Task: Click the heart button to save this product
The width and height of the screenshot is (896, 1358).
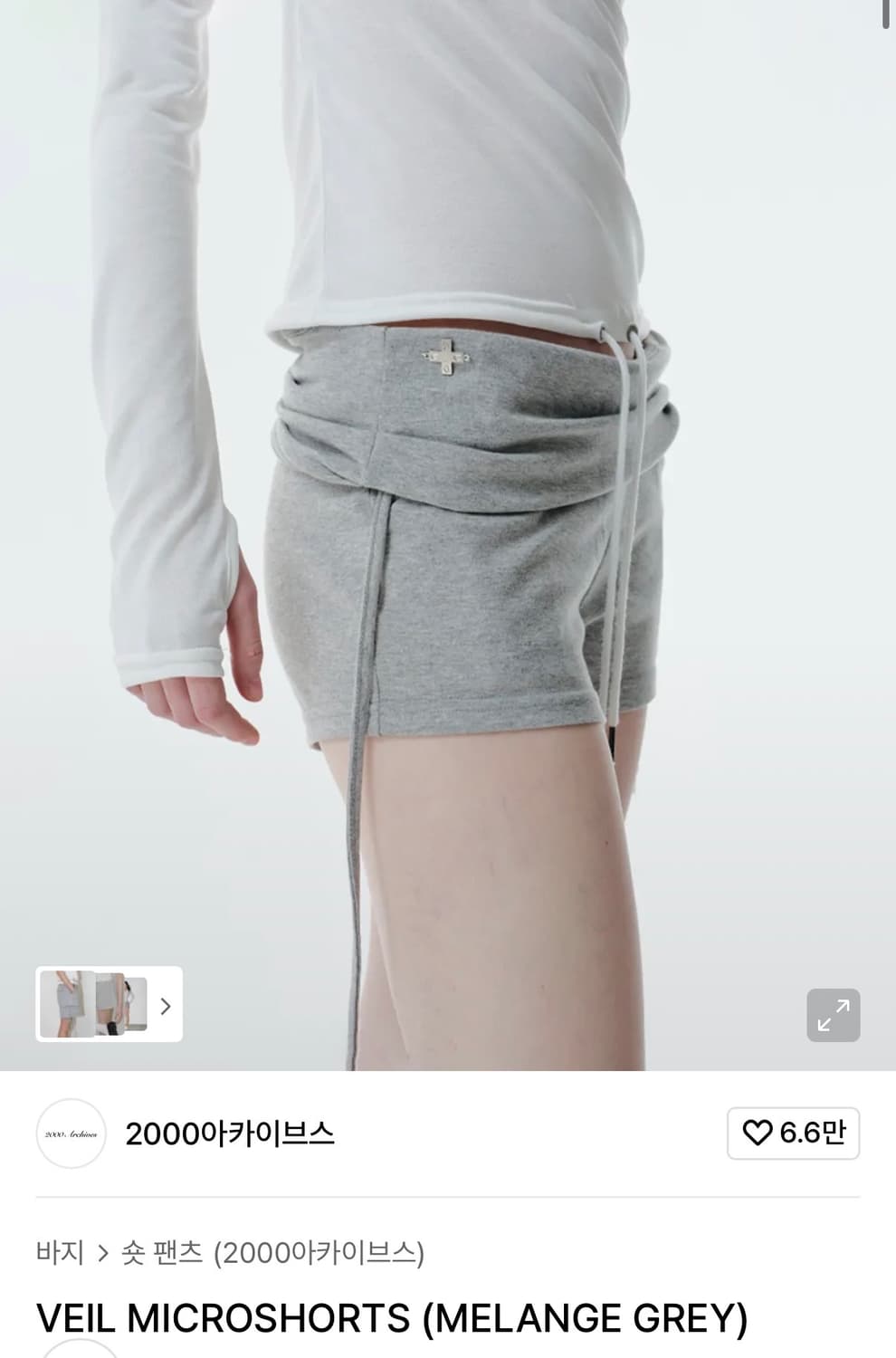Action: click(792, 1133)
